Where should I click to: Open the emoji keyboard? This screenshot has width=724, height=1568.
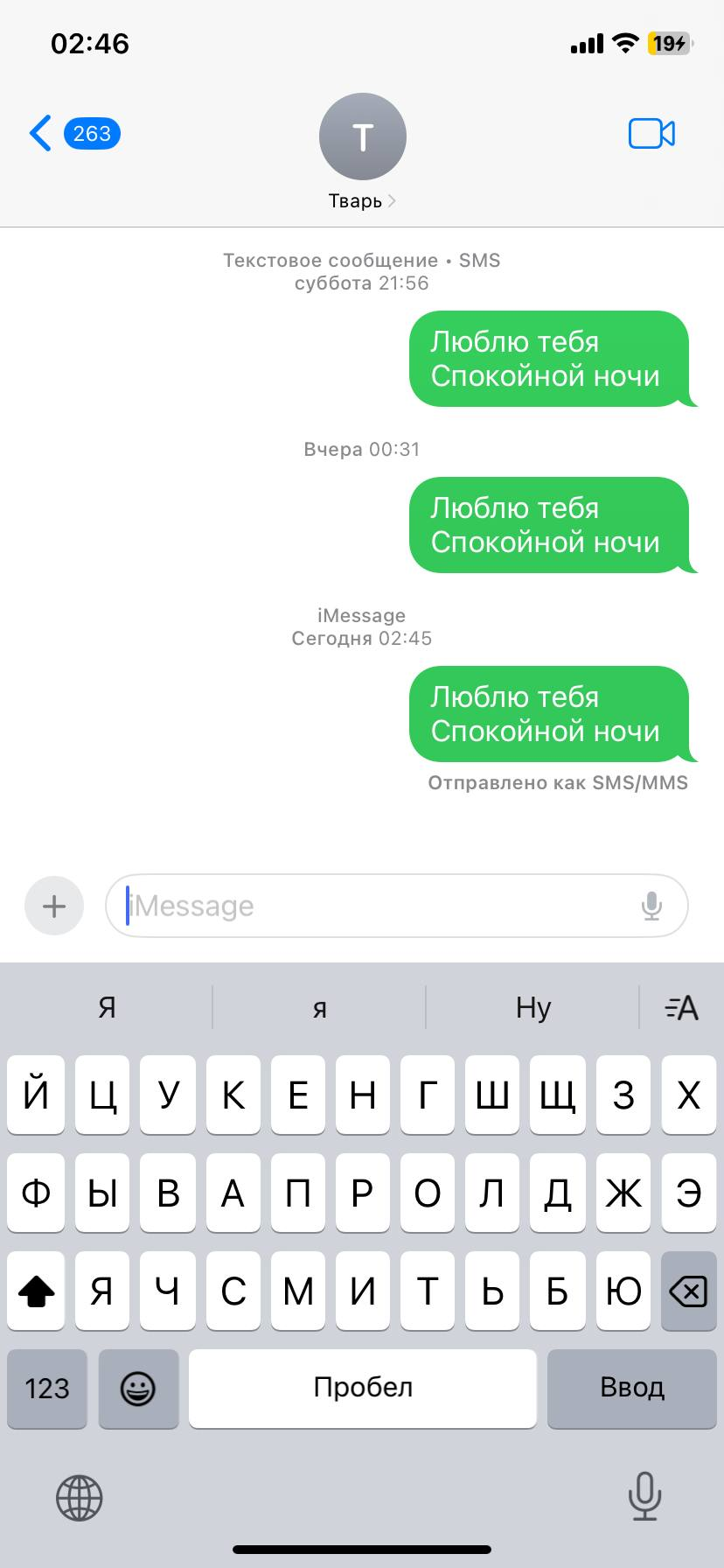[x=138, y=1389]
